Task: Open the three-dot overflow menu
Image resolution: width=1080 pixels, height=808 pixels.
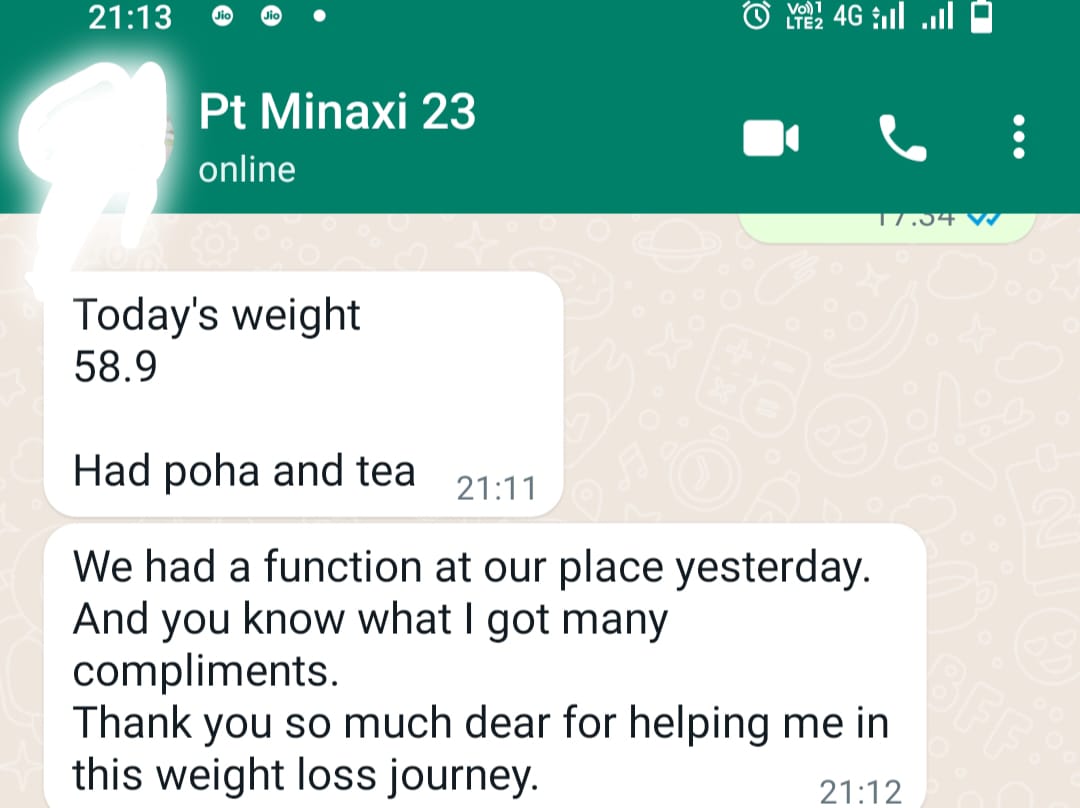Action: click(x=1019, y=137)
